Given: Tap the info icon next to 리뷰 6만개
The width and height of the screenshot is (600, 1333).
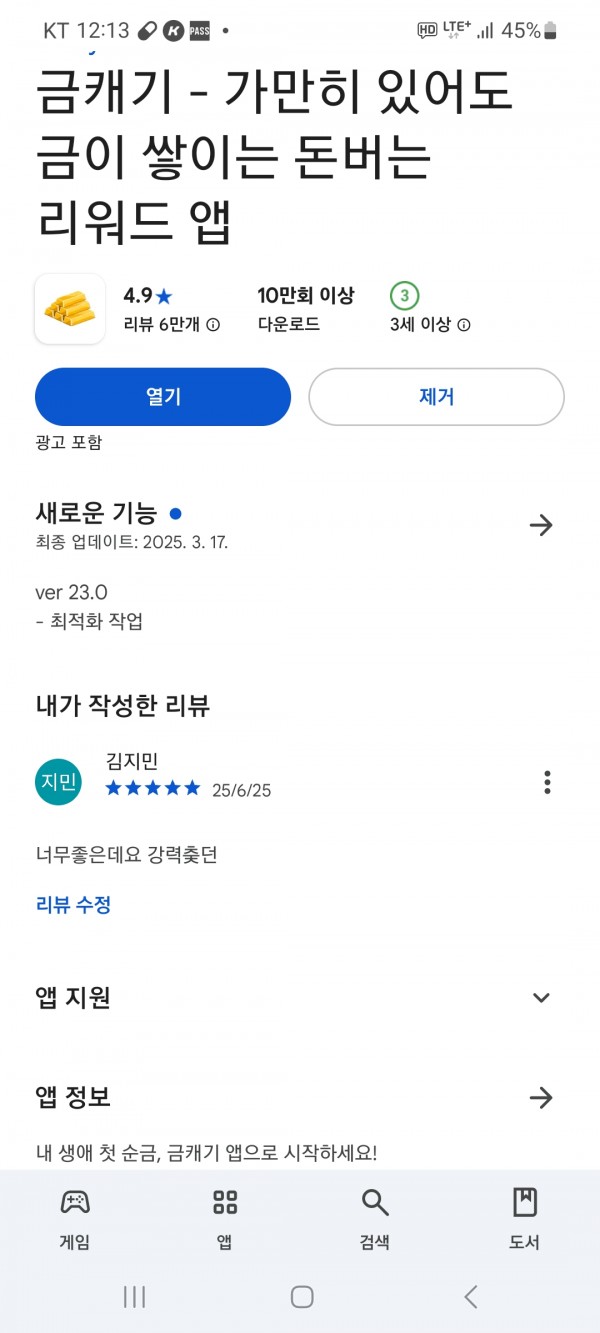Looking at the screenshot, I should coord(213,325).
